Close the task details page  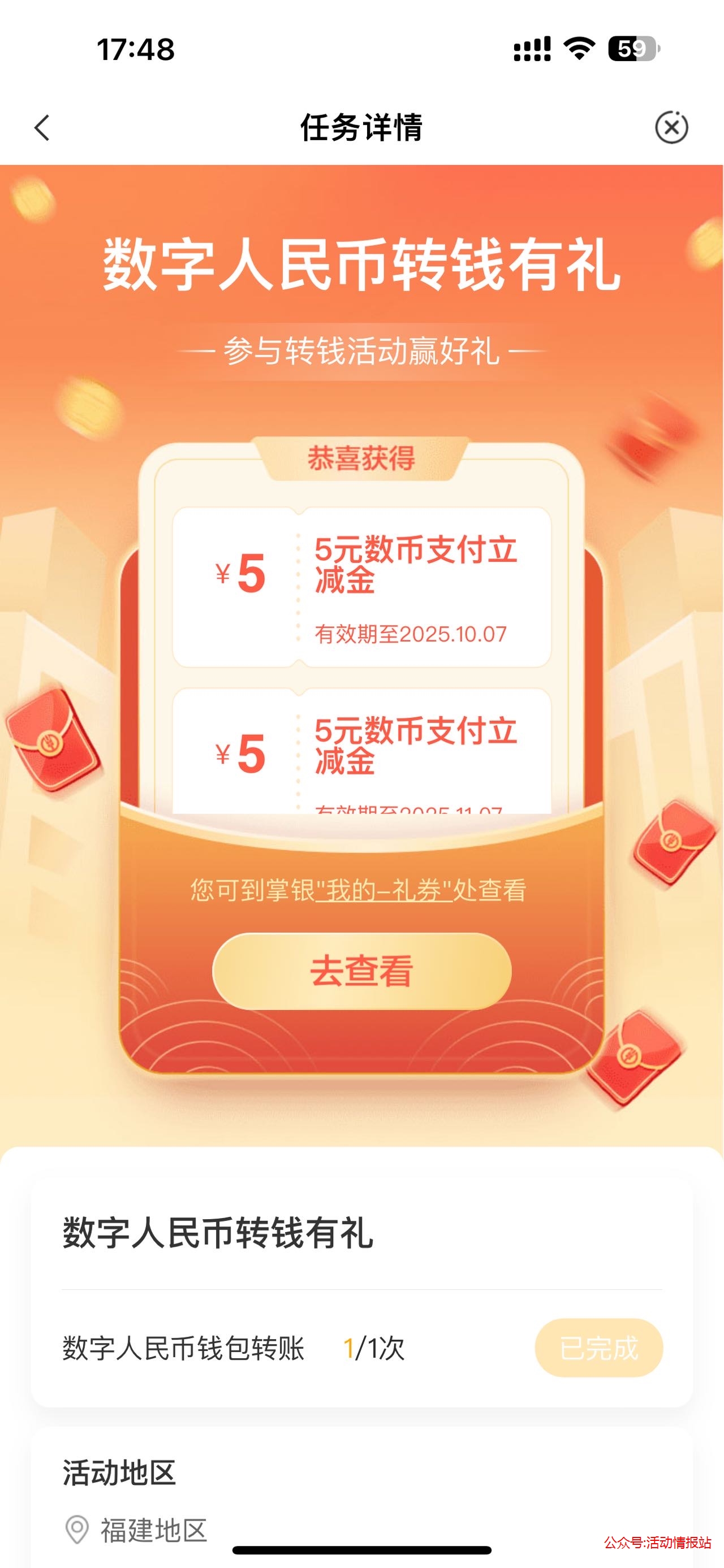671,127
